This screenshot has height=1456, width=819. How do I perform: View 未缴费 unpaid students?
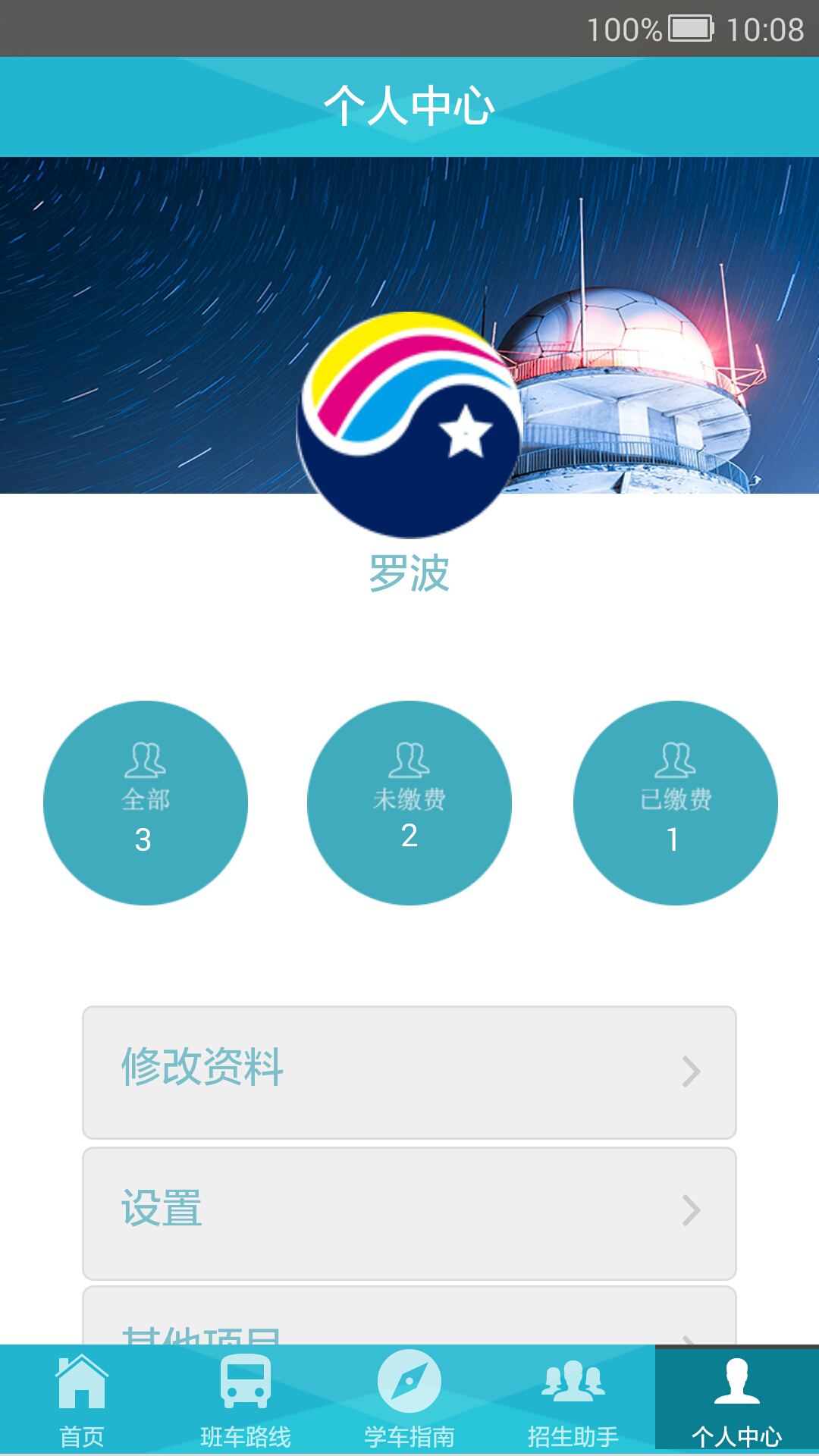coord(409,803)
